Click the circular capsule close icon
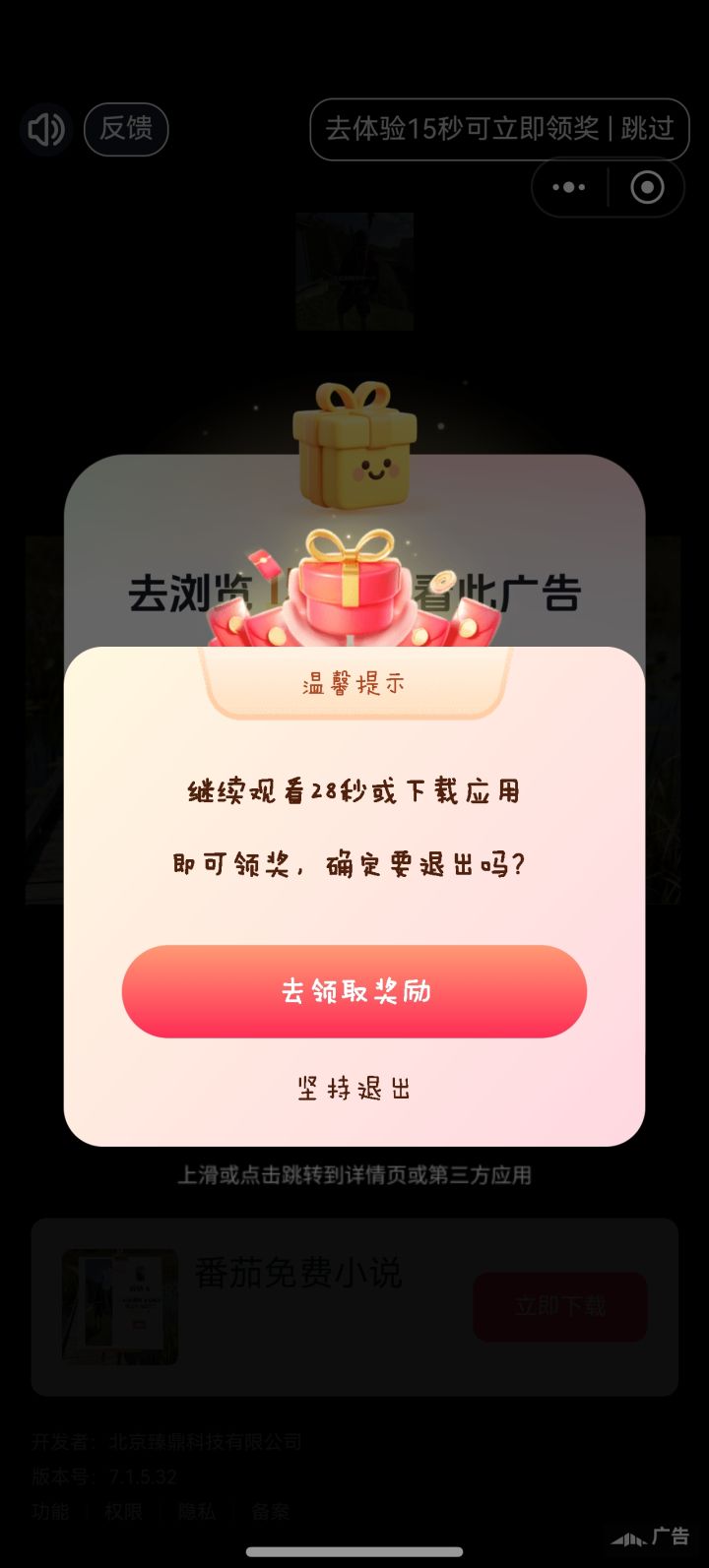The image size is (709, 1568). (x=645, y=187)
